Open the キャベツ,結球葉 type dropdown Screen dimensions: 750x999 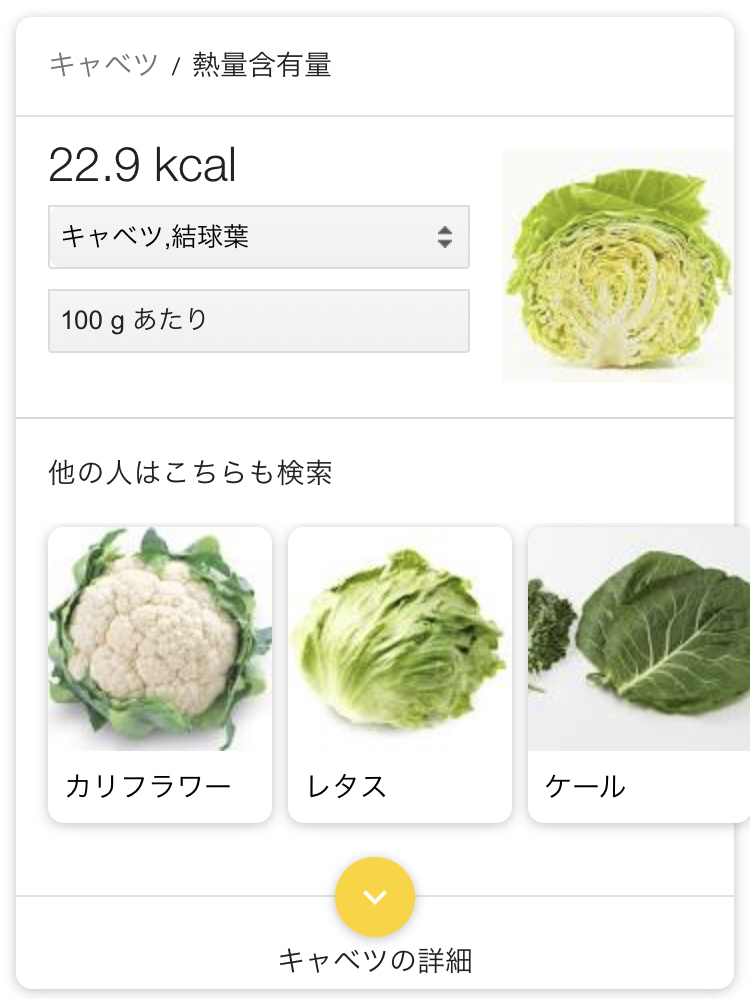pyautogui.click(x=258, y=237)
